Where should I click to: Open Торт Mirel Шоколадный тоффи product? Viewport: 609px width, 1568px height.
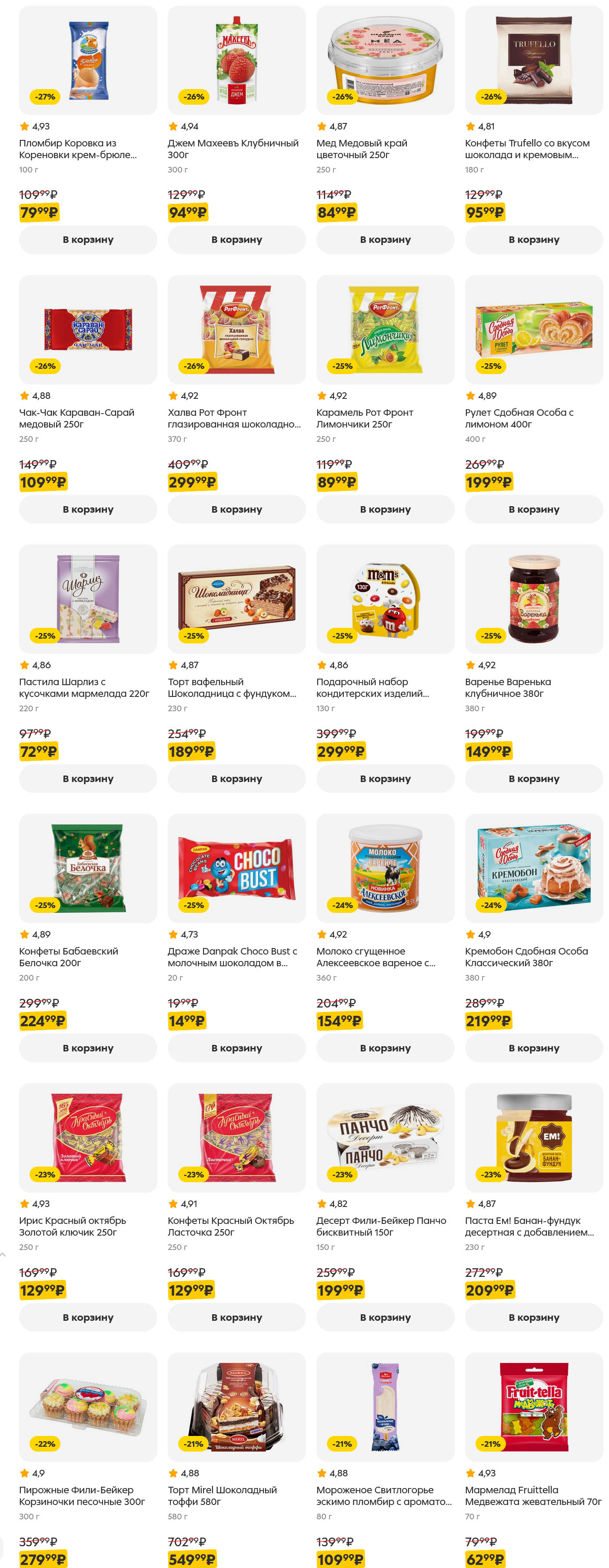pyautogui.click(x=236, y=1407)
